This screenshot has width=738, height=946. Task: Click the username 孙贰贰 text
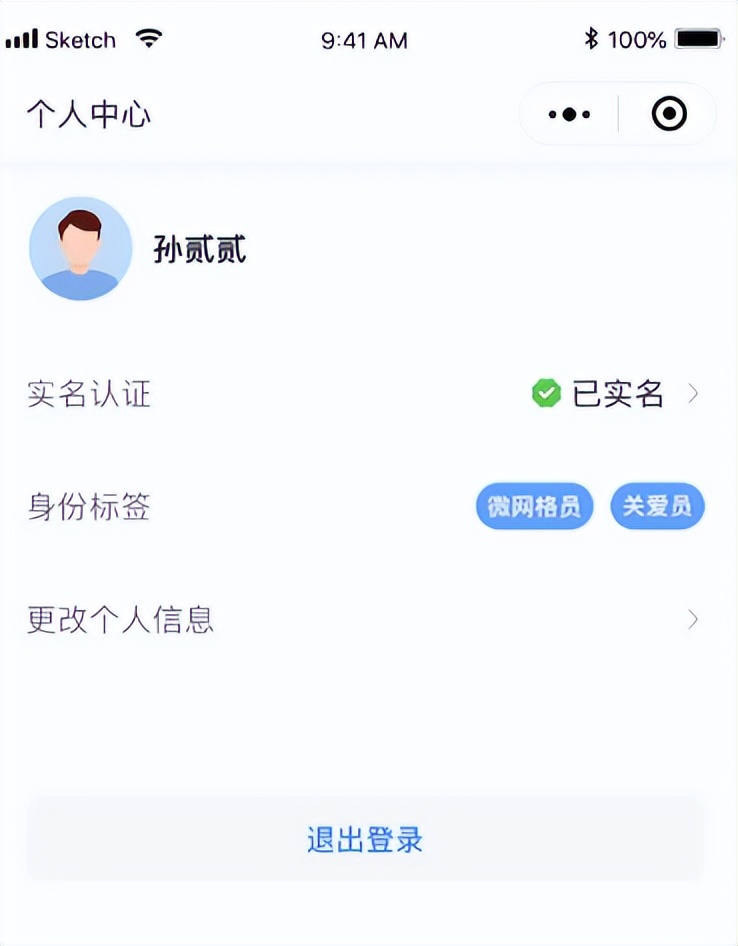200,249
